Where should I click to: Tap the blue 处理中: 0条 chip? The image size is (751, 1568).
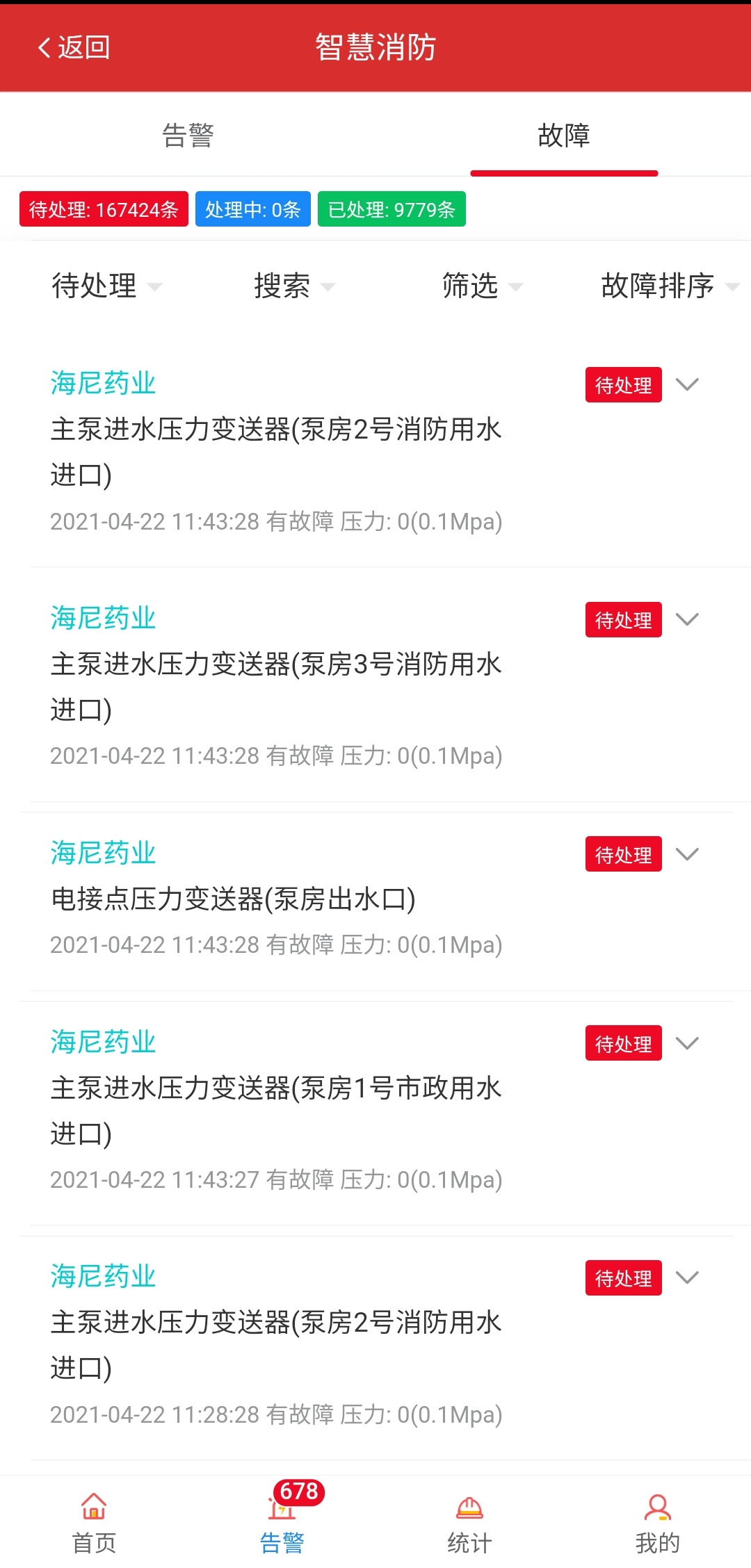pos(253,209)
